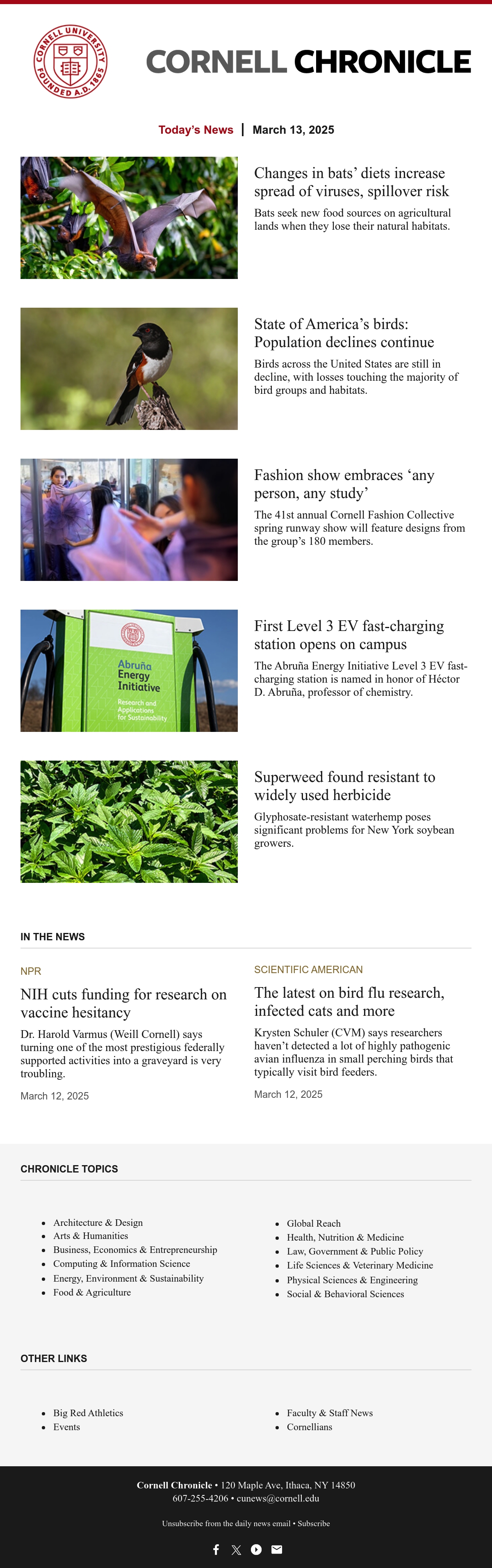Unsubscribe from the daily news email

click(226, 1524)
